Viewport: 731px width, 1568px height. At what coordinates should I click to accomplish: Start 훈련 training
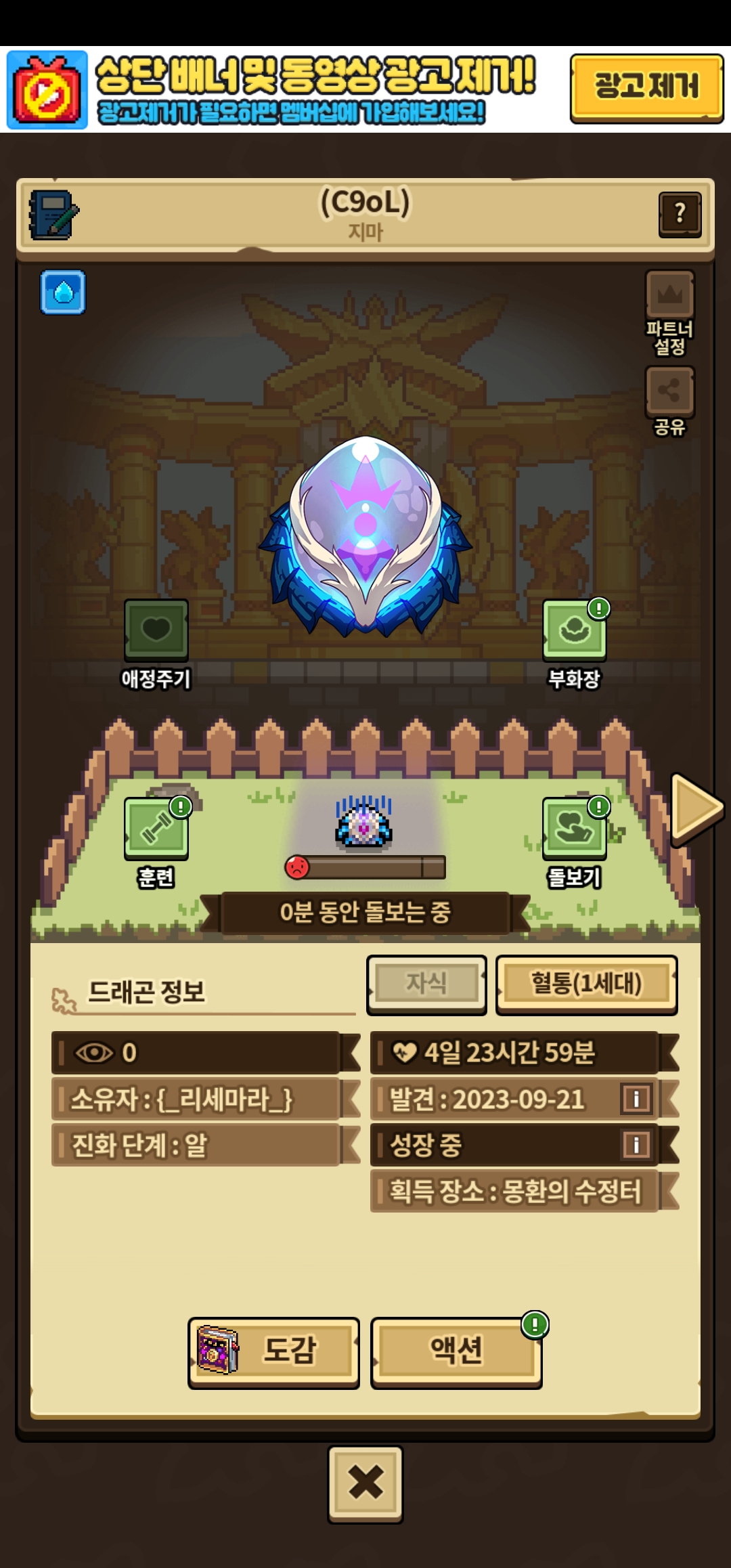[x=156, y=829]
